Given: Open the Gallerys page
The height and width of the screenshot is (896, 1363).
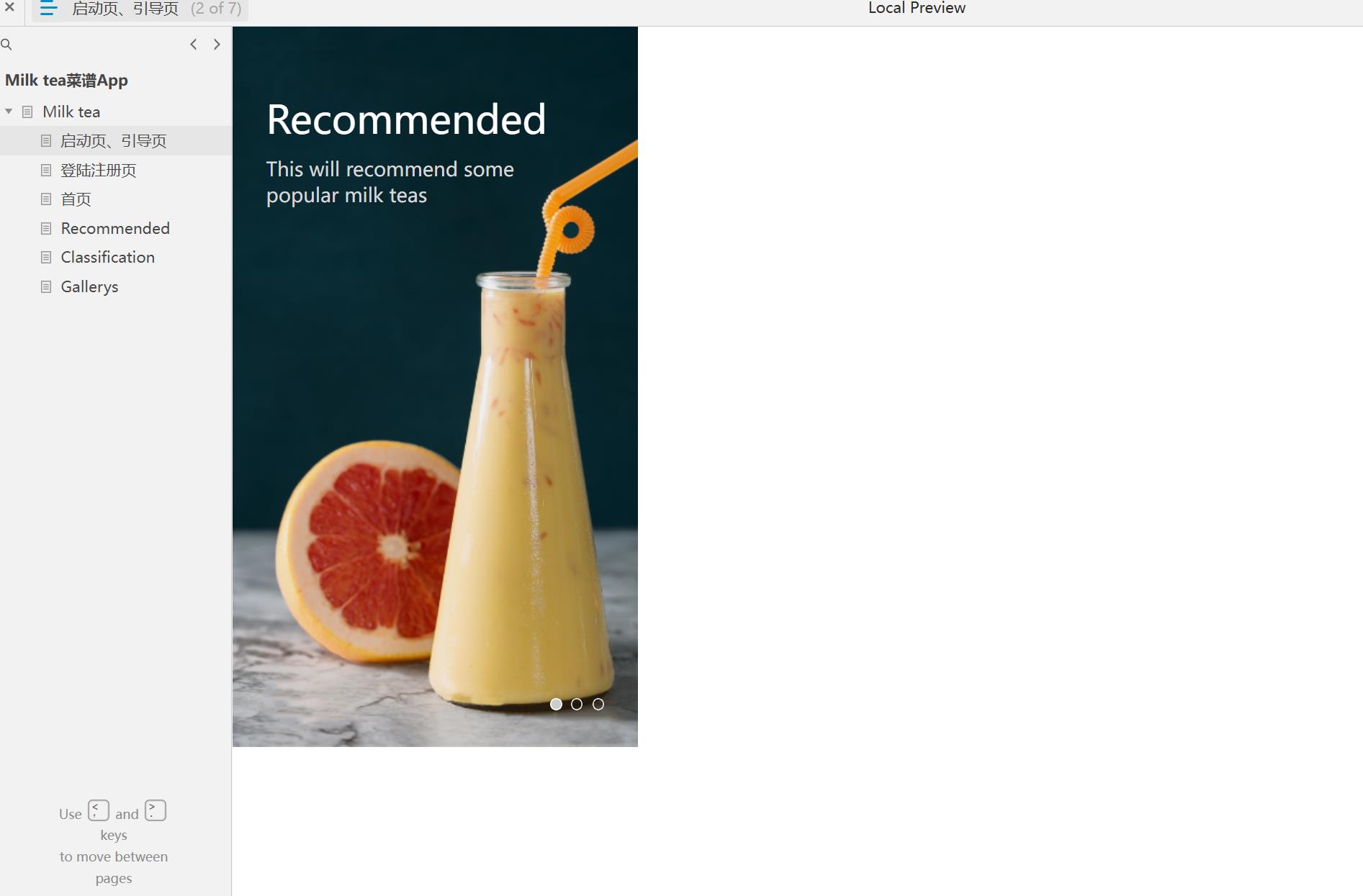Looking at the screenshot, I should point(89,286).
